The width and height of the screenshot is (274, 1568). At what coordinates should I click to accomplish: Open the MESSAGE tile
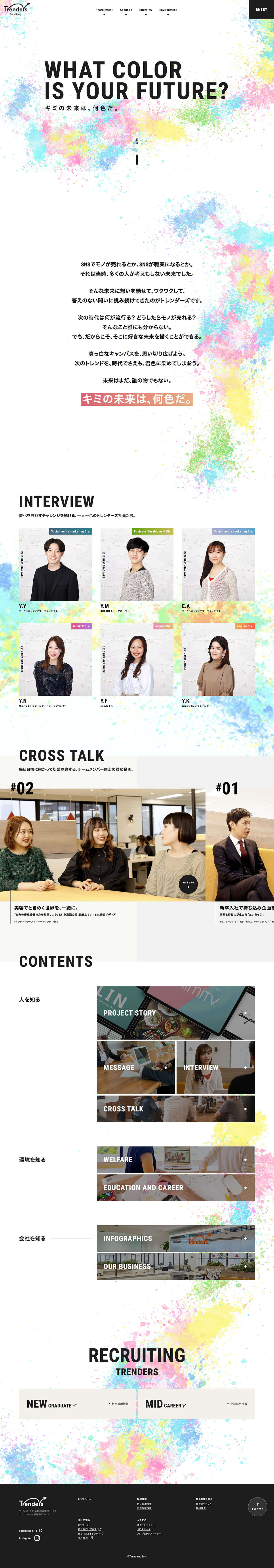136,1067
